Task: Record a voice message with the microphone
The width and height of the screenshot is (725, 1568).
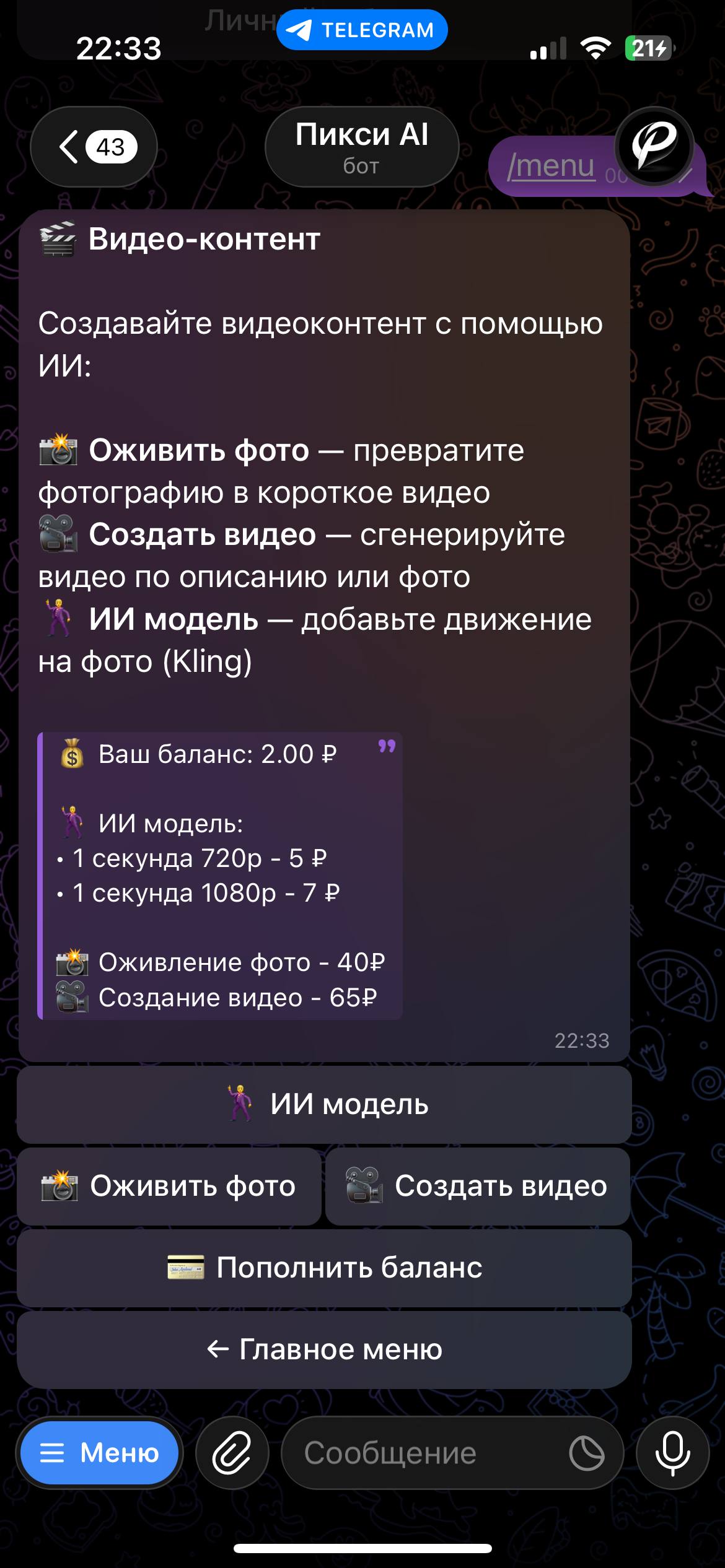Action: [x=672, y=1453]
